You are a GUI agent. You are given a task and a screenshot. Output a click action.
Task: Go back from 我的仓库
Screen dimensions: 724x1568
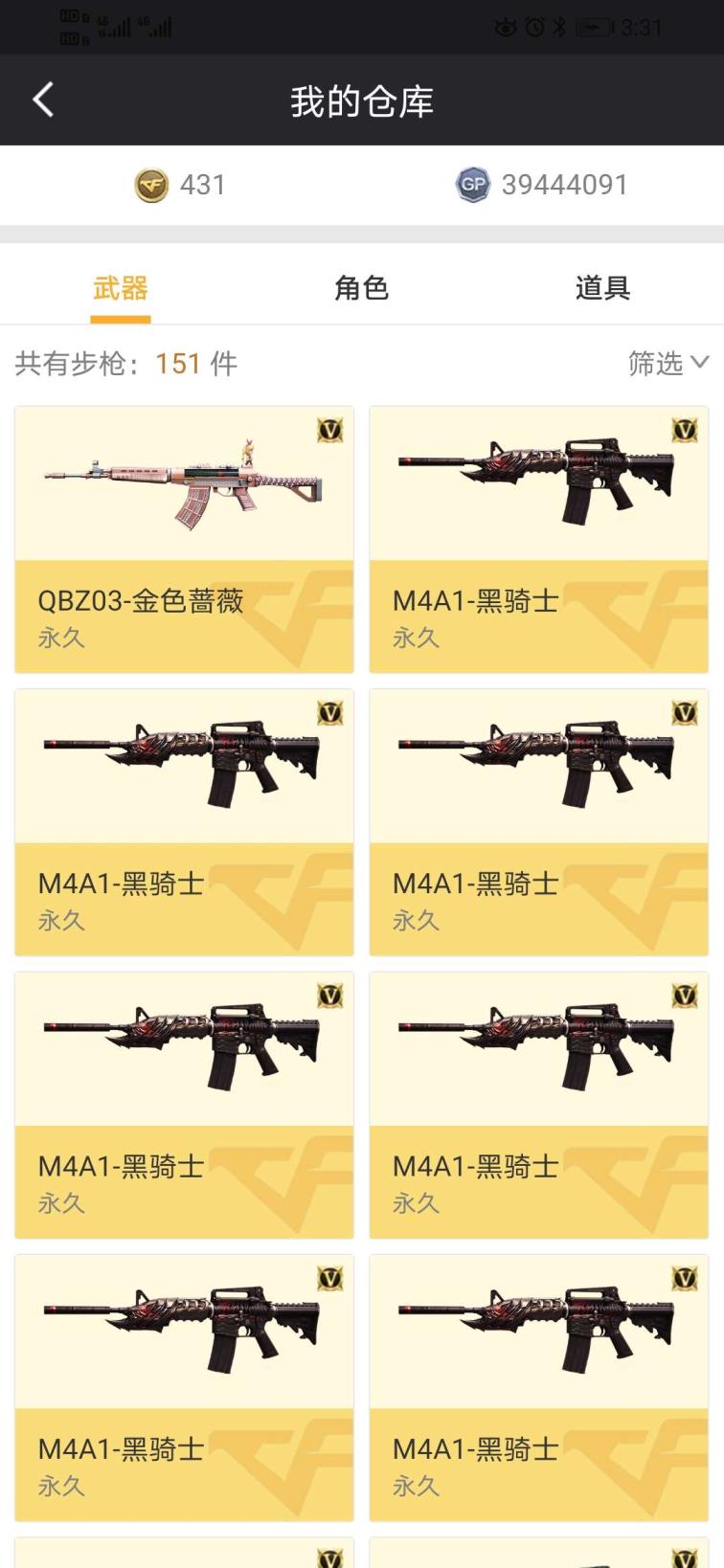[x=43, y=100]
